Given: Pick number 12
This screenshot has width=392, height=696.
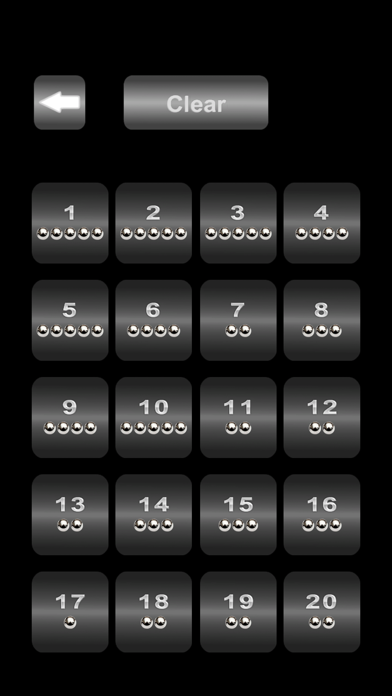Looking at the screenshot, I should (322, 417).
